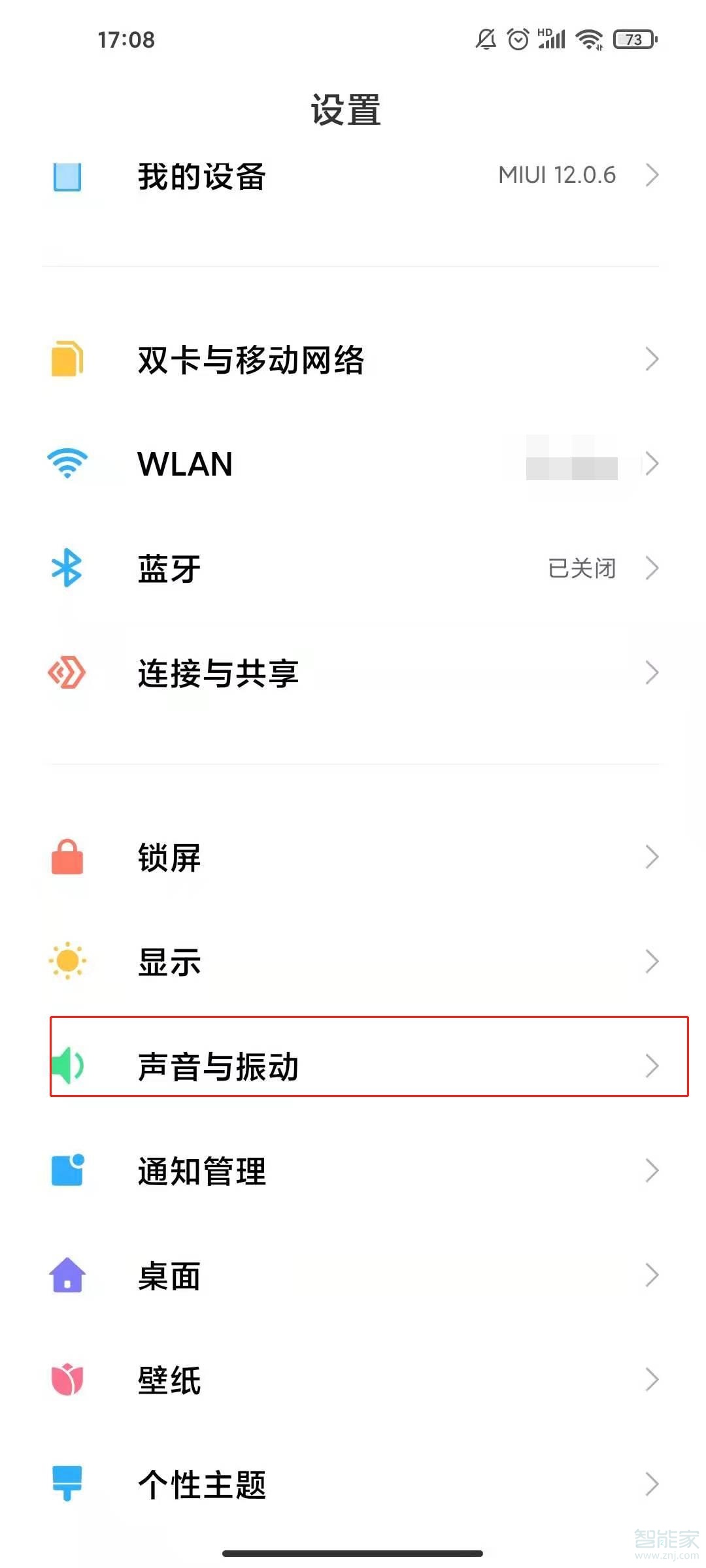Screen dimensions: 706x1568
Task: Open 连接与共享 settings
Action: (353, 673)
